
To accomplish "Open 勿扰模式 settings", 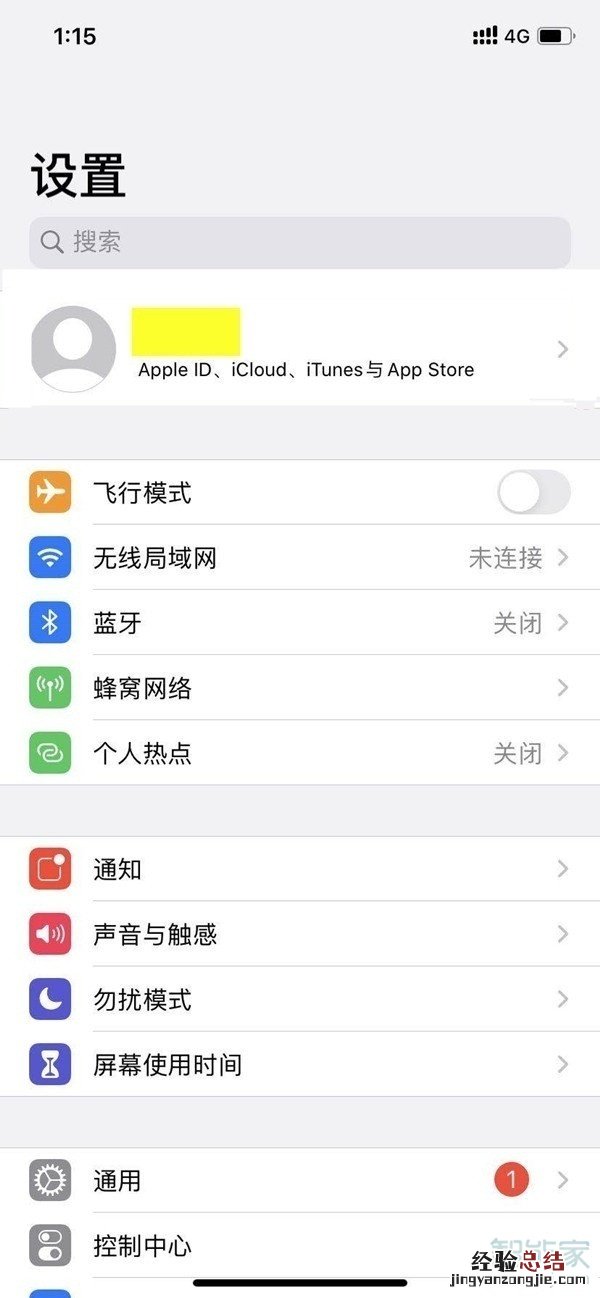I will [300, 999].
